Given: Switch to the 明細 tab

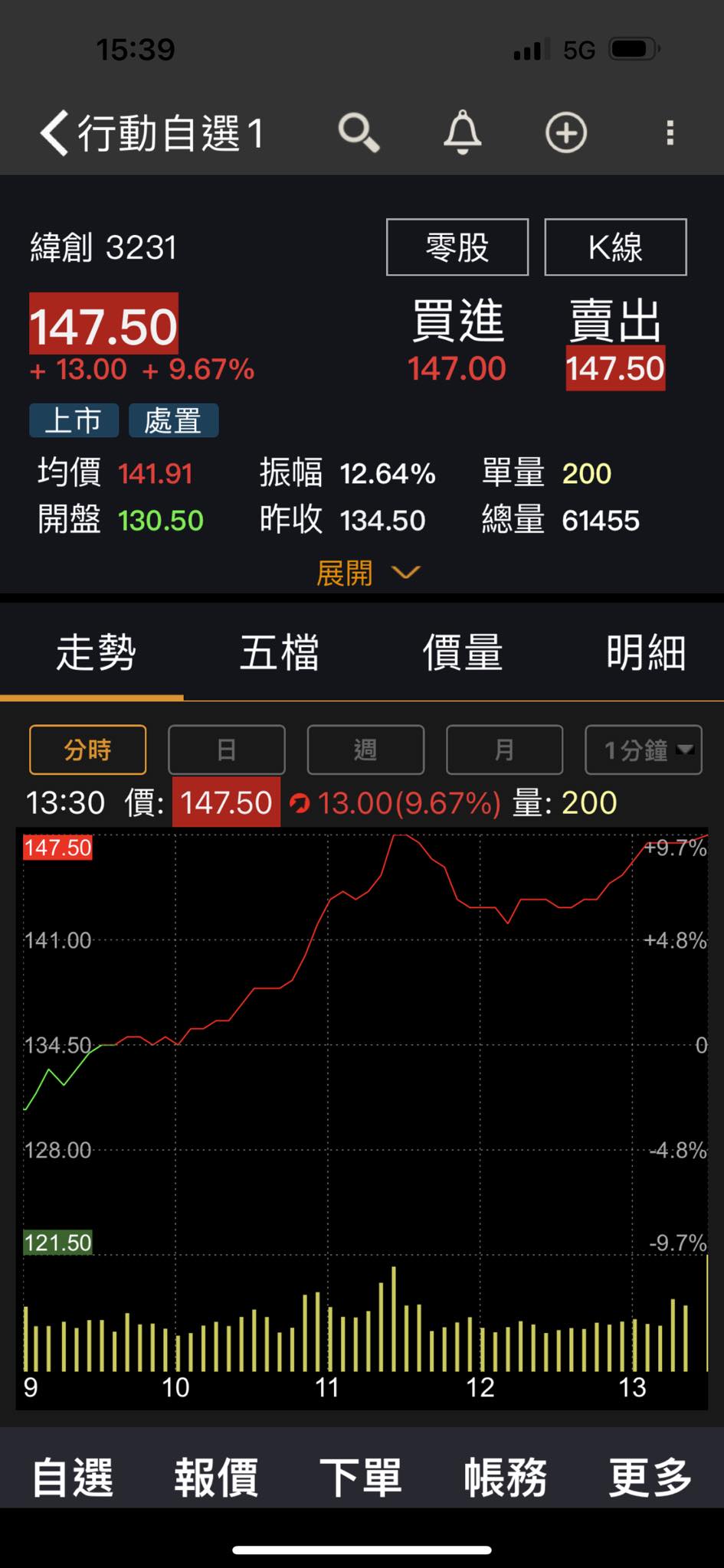Looking at the screenshot, I should click(645, 653).
